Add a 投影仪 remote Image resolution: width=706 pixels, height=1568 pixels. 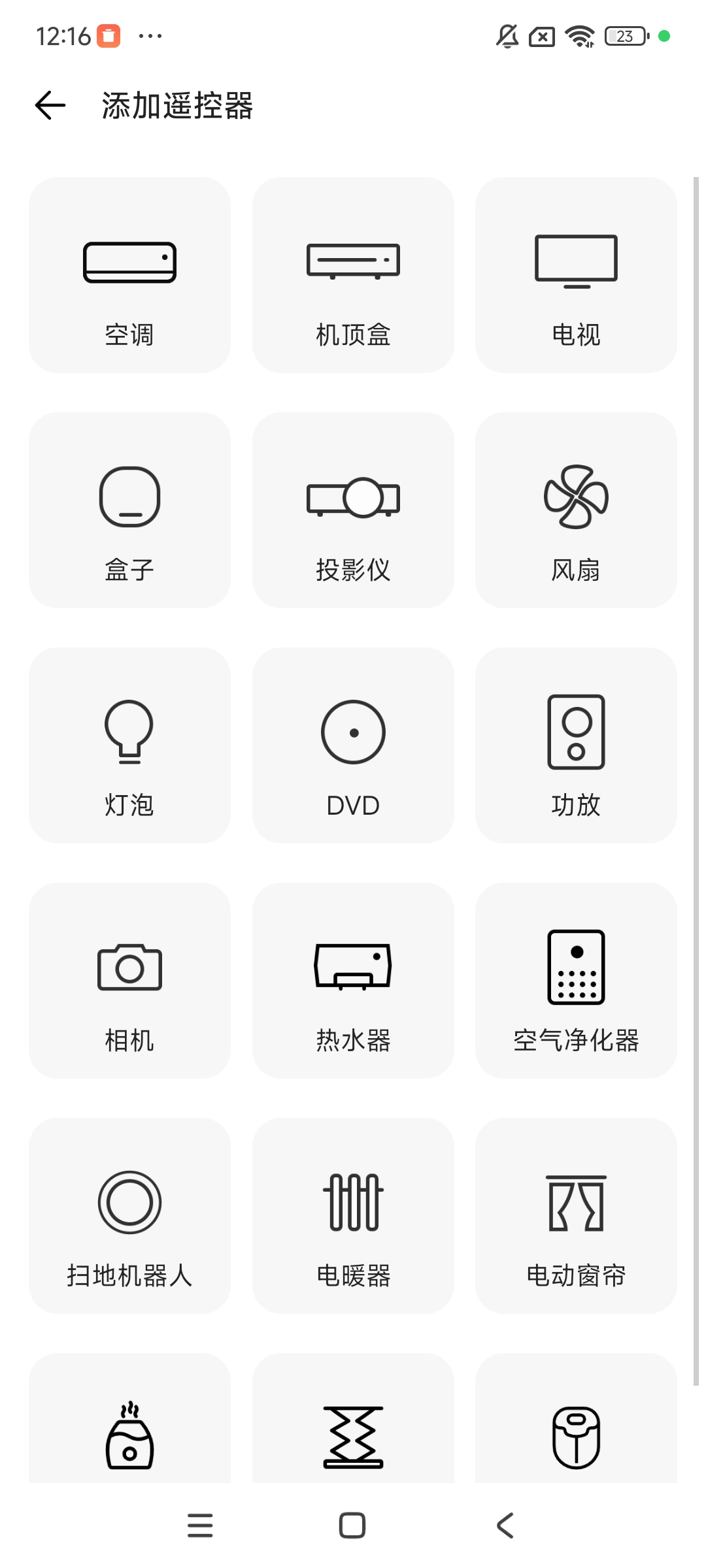tap(353, 510)
